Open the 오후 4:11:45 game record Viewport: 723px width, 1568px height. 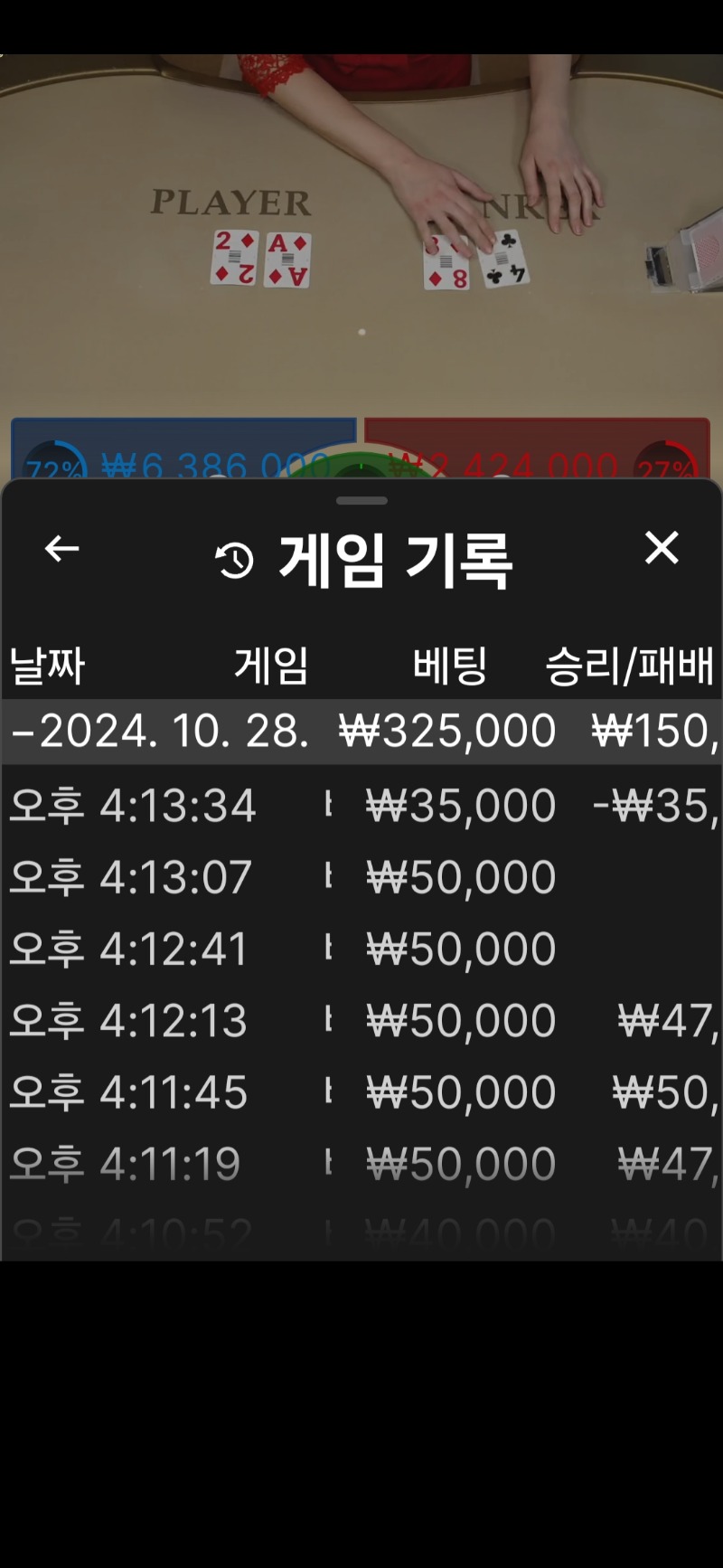[361, 1091]
